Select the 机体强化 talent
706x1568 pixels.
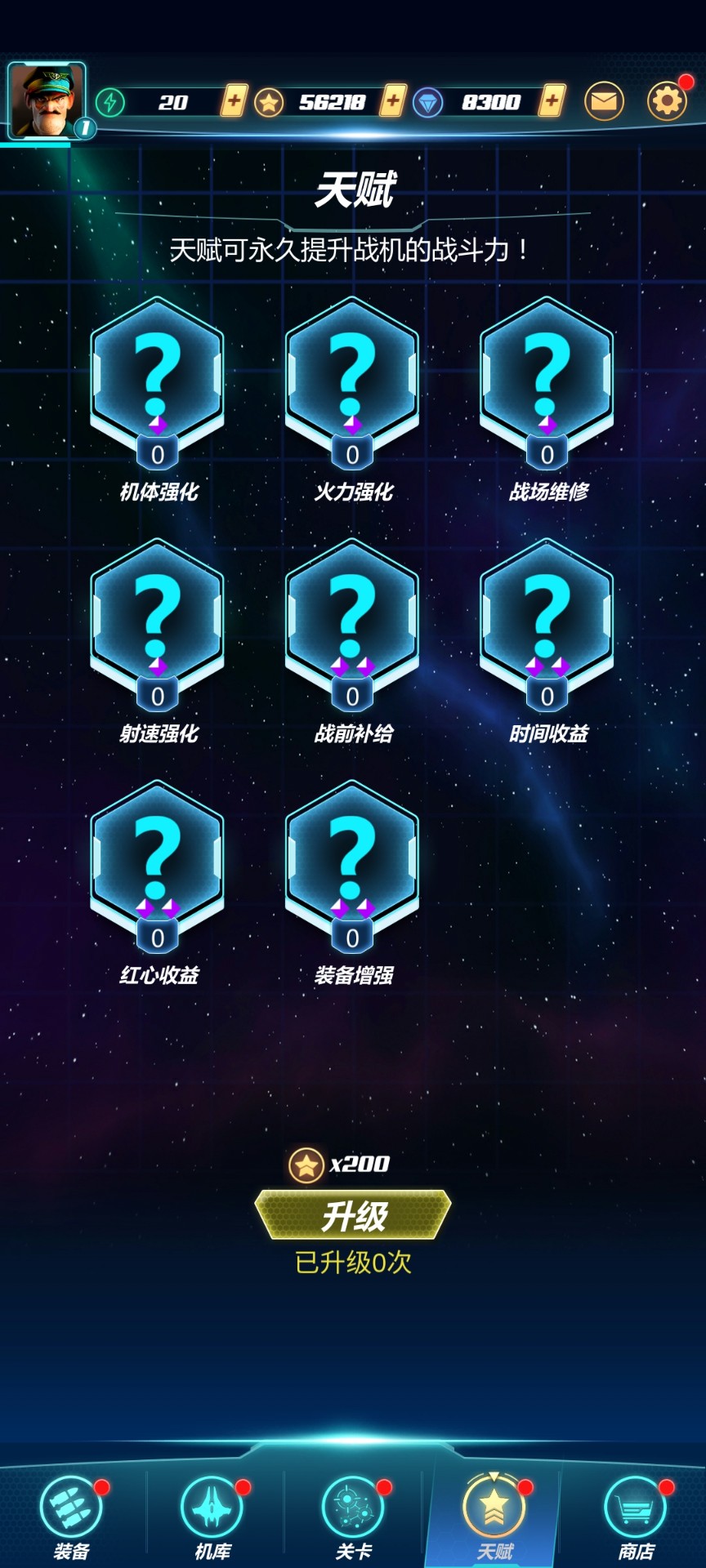(x=157, y=376)
